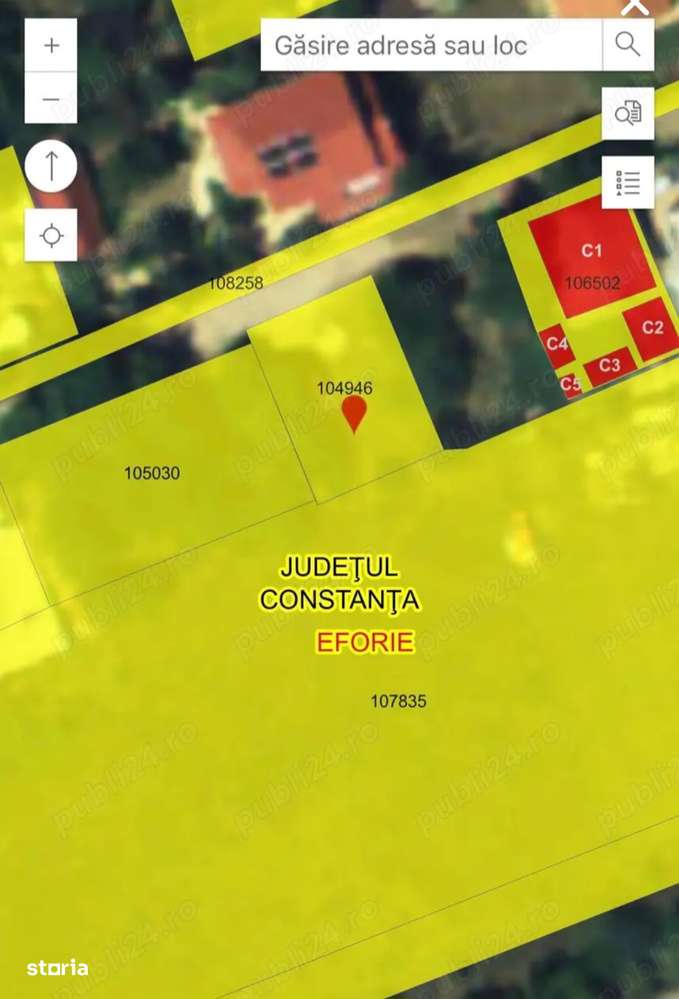Center map on my location
Viewport: 679px width, 999px height.
[51, 236]
